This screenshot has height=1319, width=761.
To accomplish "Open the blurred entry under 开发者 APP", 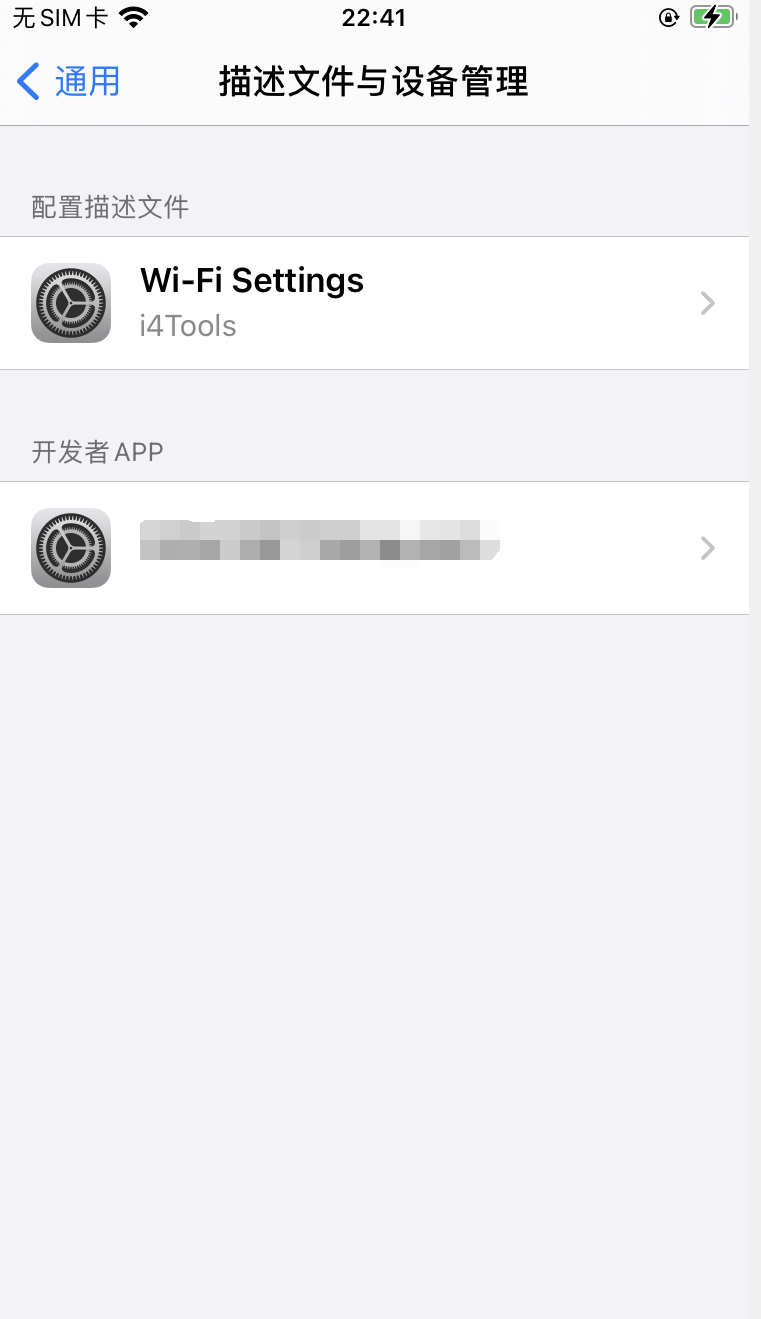I will click(374, 548).
